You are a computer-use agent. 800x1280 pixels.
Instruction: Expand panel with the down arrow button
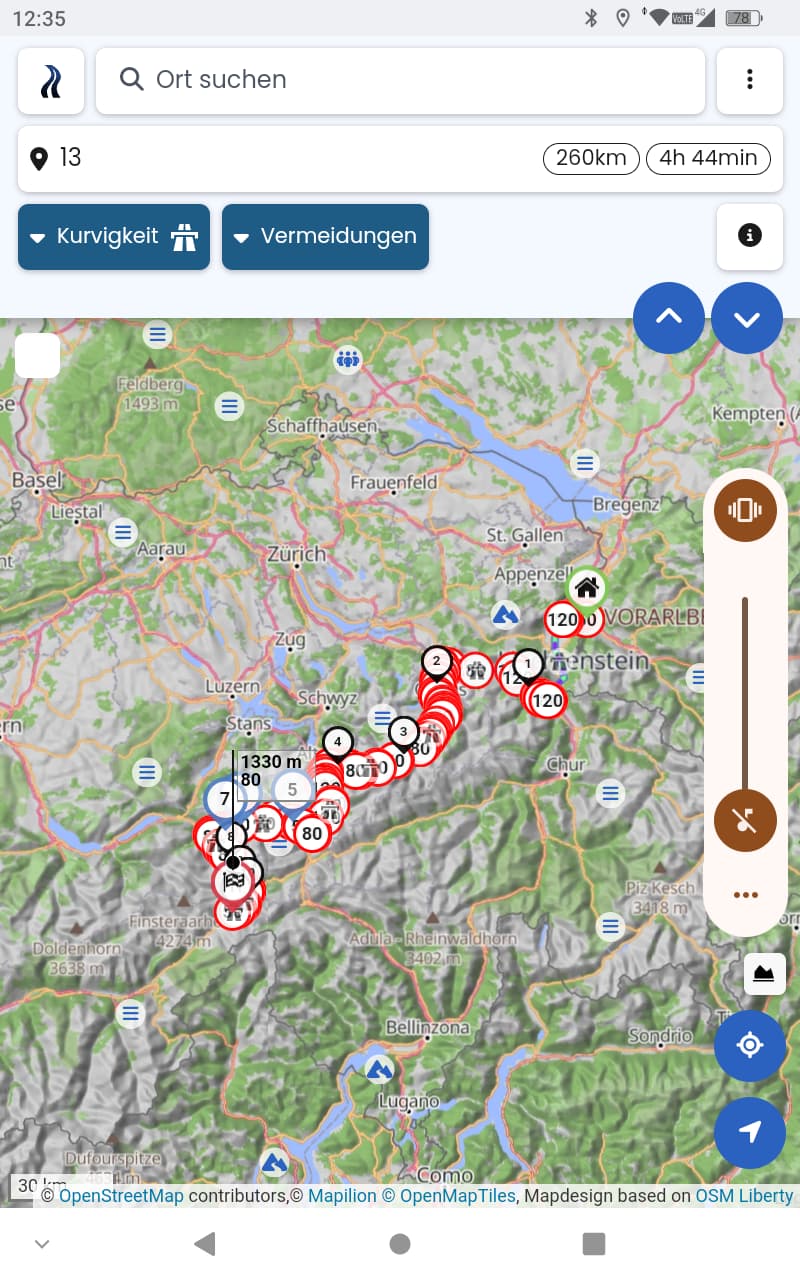(x=746, y=318)
